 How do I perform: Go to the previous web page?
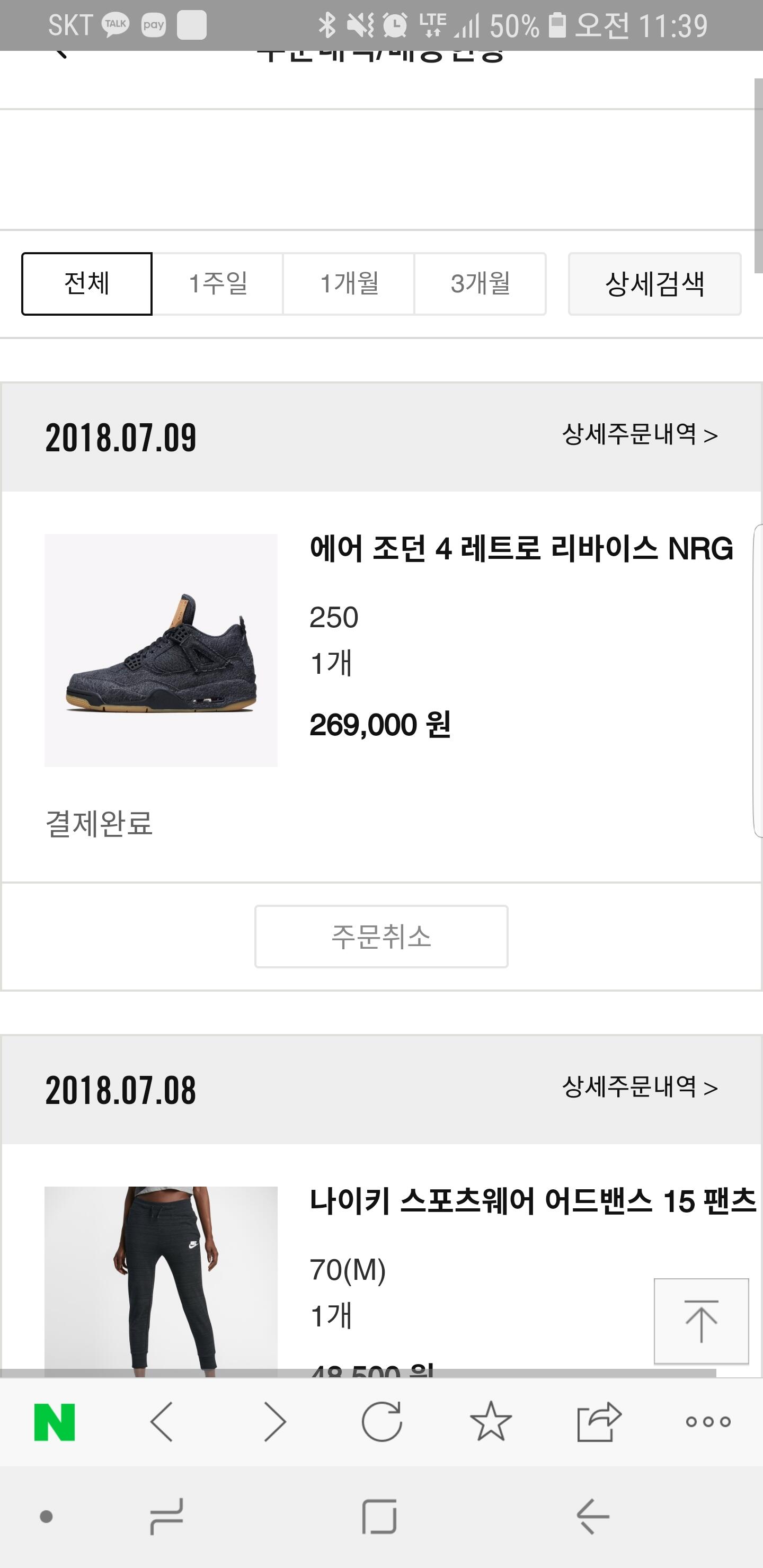pyautogui.click(x=162, y=1422)
